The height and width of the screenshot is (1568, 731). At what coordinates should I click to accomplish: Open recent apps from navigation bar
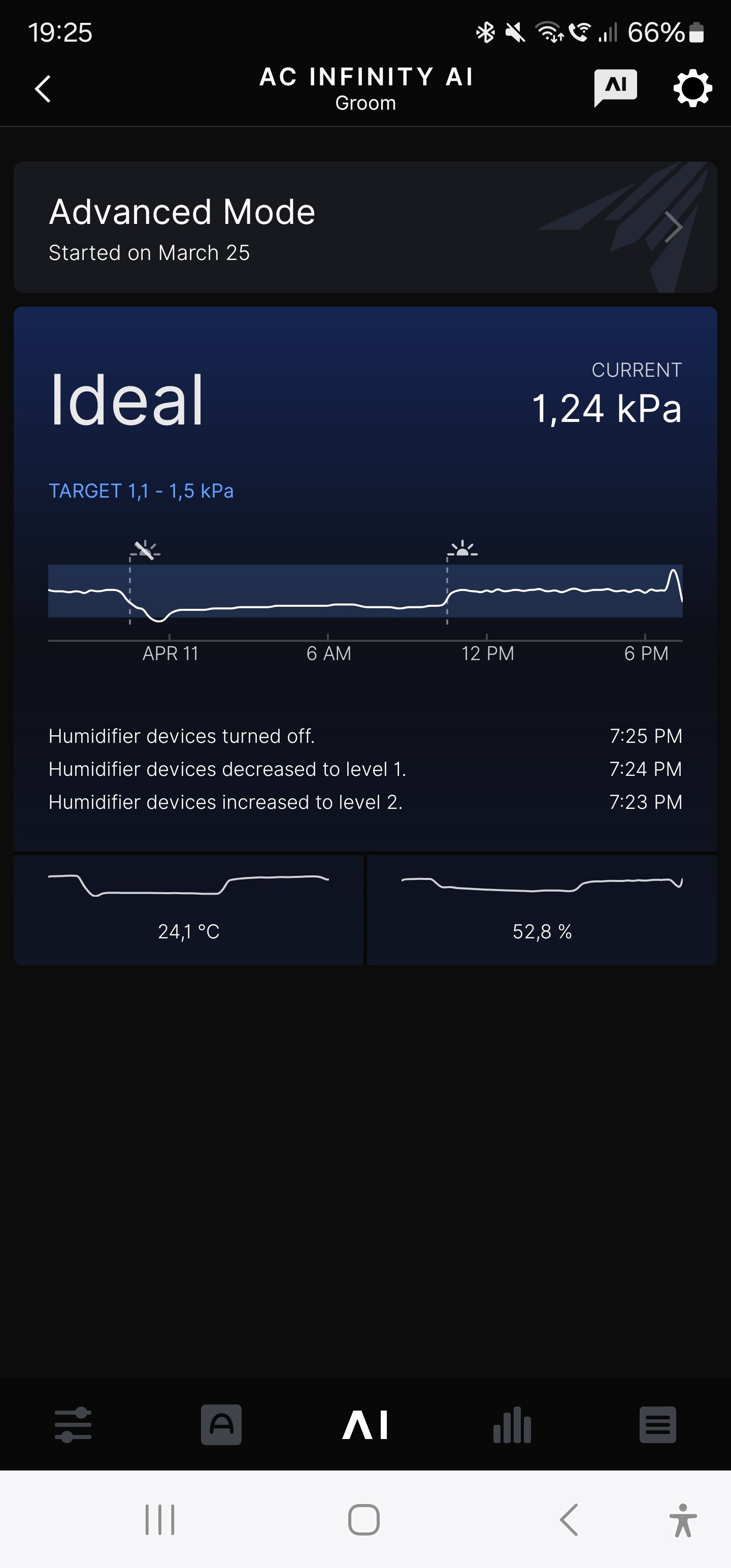click(x=160, y=1520)
